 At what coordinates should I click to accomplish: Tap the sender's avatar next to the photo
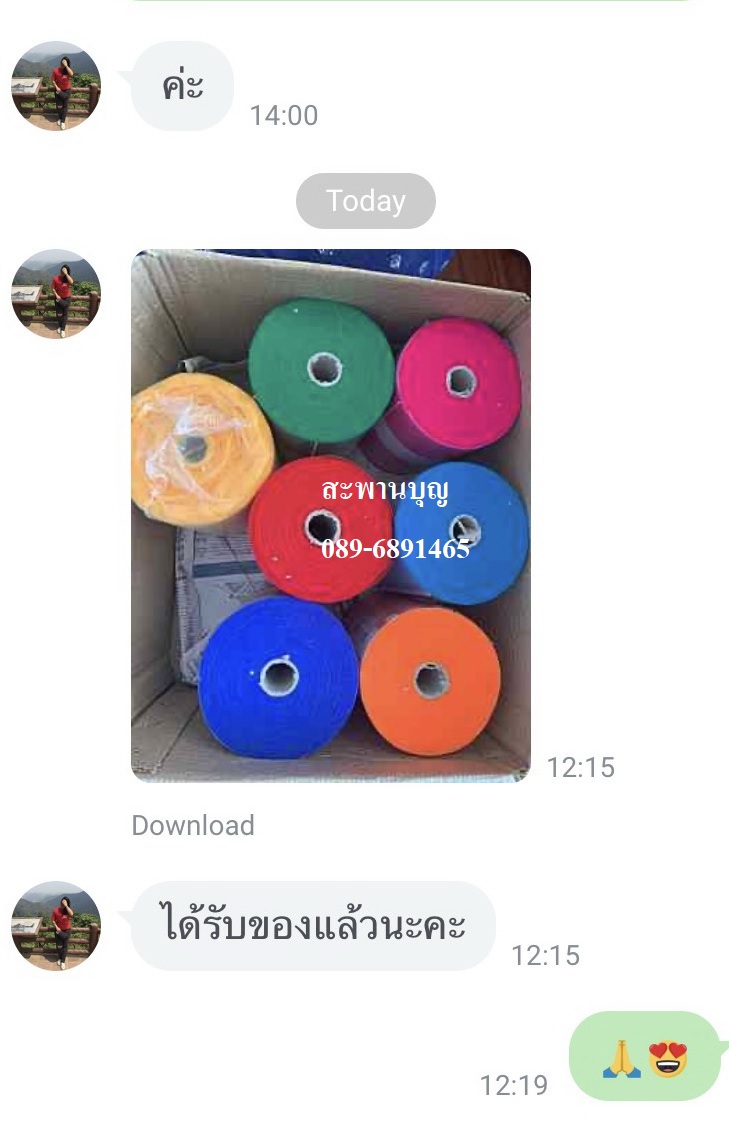coord(56,294)
